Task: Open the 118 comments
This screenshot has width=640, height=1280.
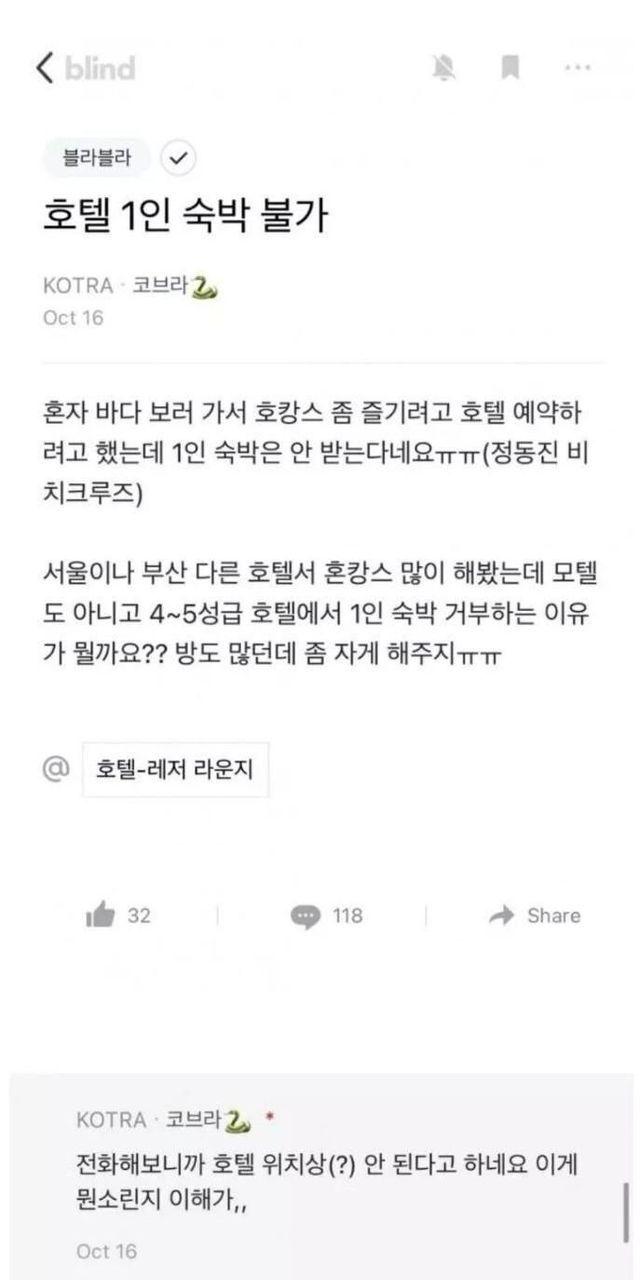Action: click(306, 915)
